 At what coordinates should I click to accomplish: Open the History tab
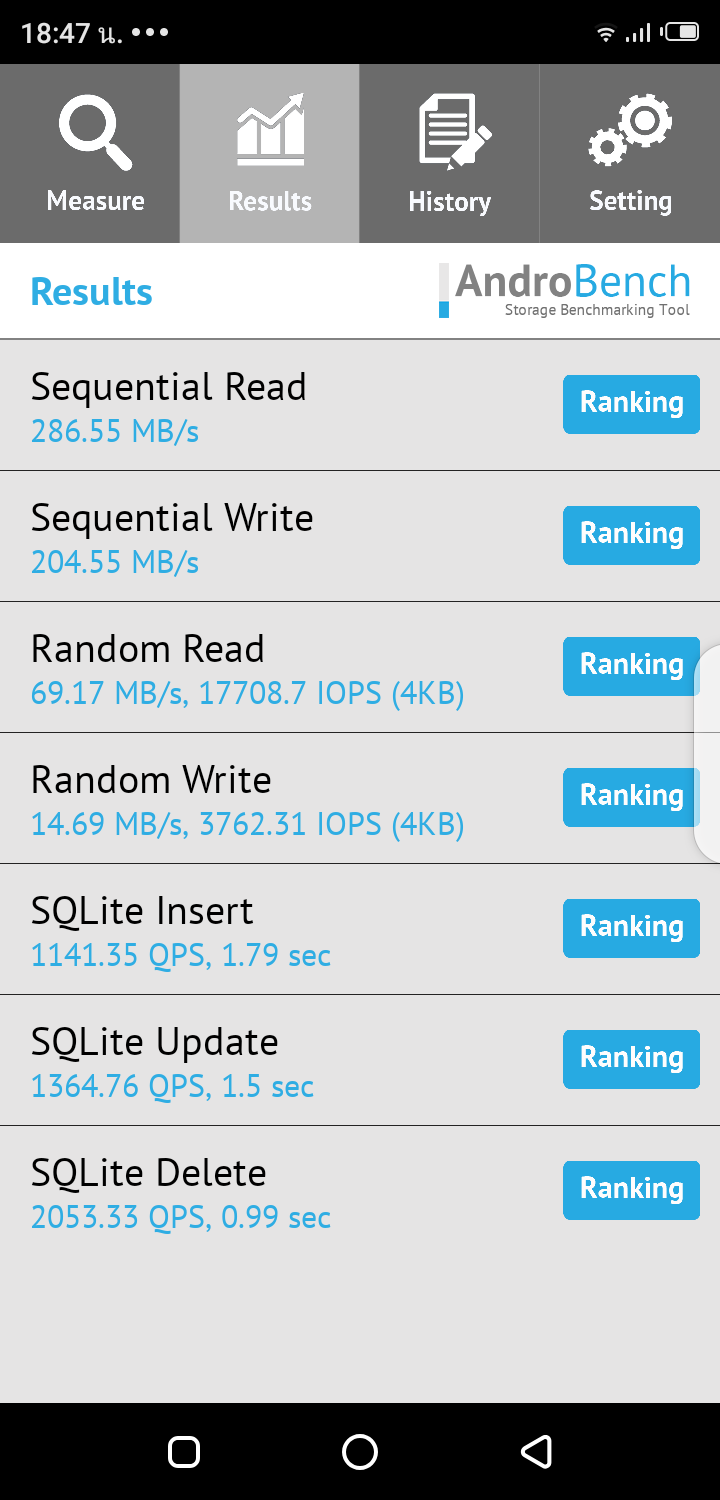(x=449, y=154)
